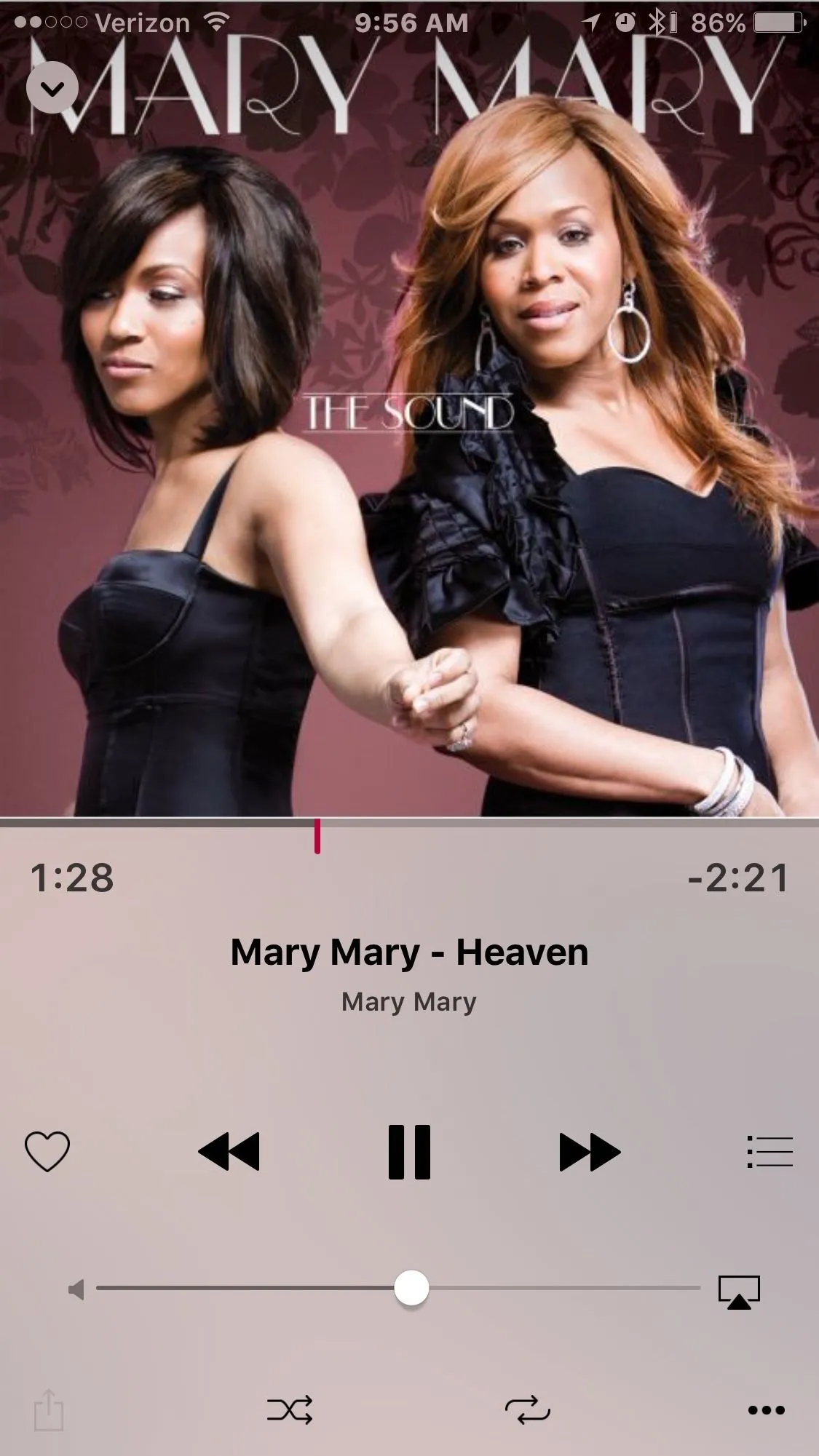Like the song with the heart icon
Viewport: 819px width, 1456px height.
[x=47, y=1151]
